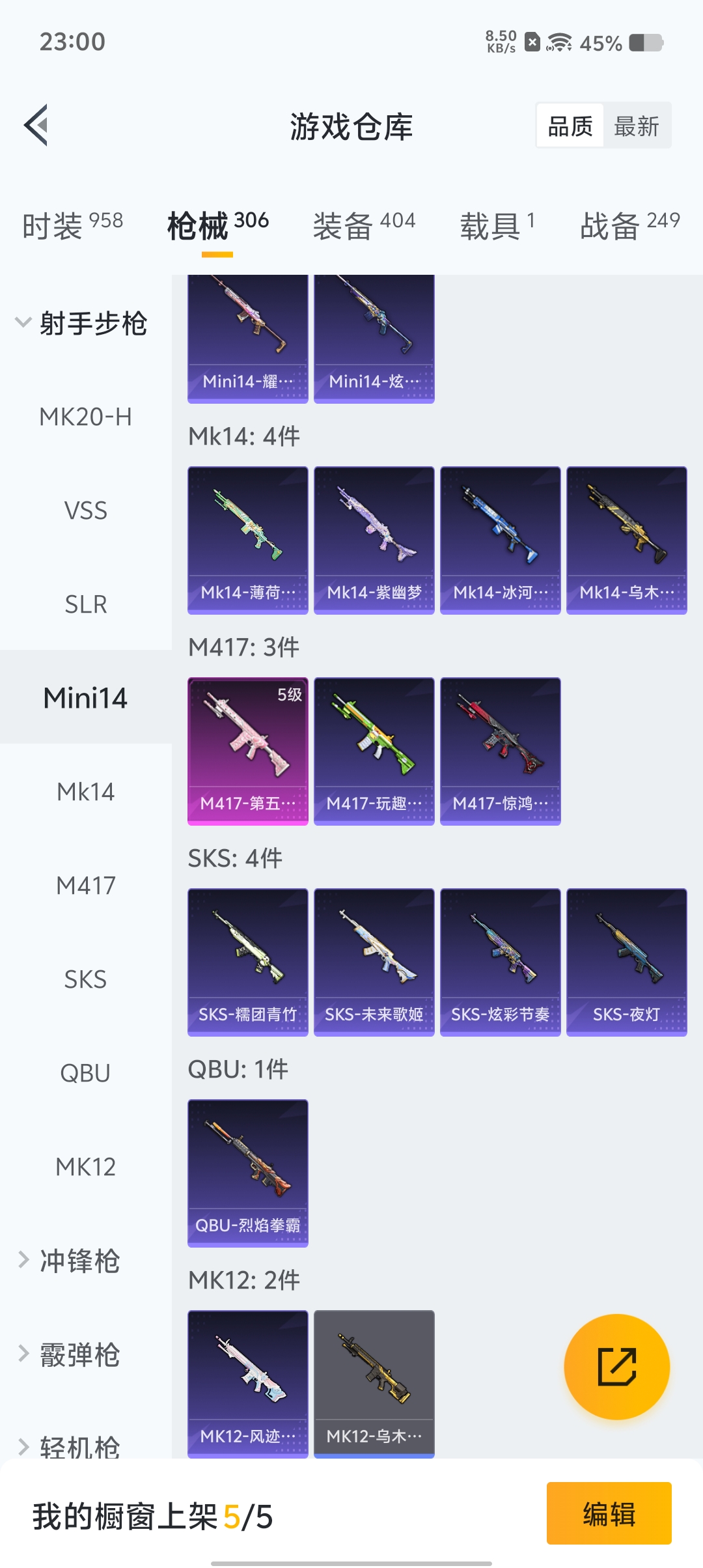Viewport: 703px width, 1568px height.
Task: Switch to the 时装 tab
Action: pos(72,225)
